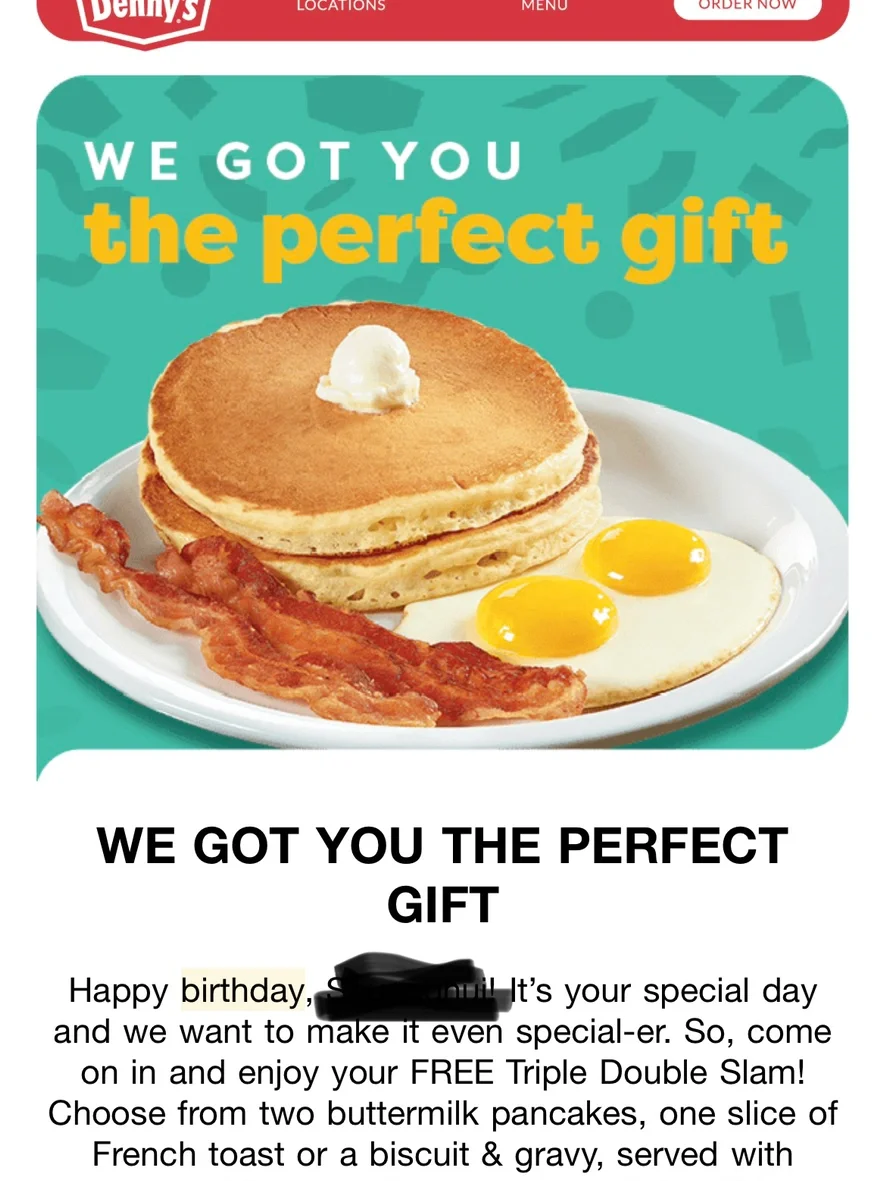This screenshot has width=886, height=1181.
Task: Click the bacon strips in the photo
Action: (250, 620)
